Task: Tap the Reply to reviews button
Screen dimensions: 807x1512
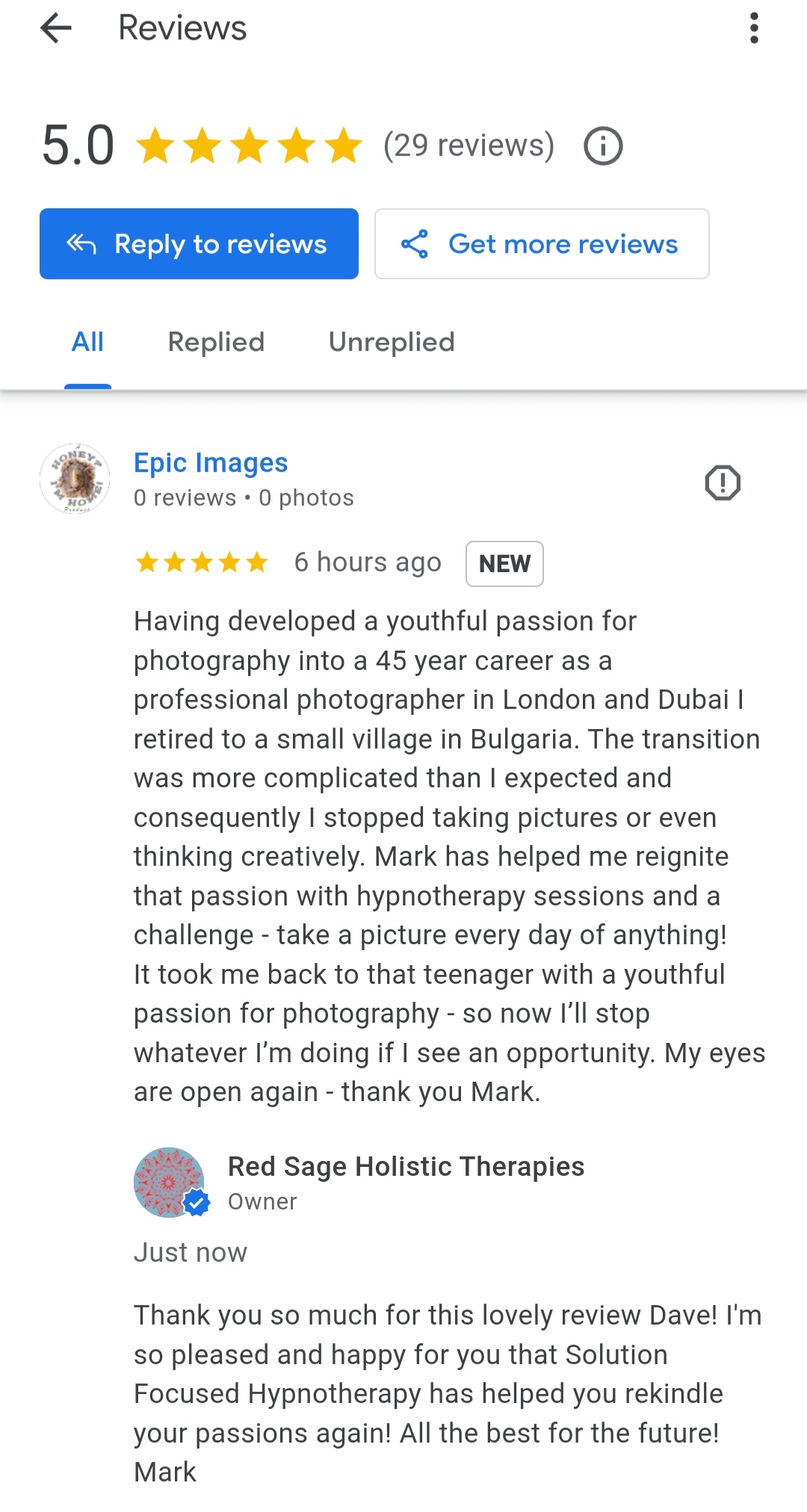Action: 199,244
